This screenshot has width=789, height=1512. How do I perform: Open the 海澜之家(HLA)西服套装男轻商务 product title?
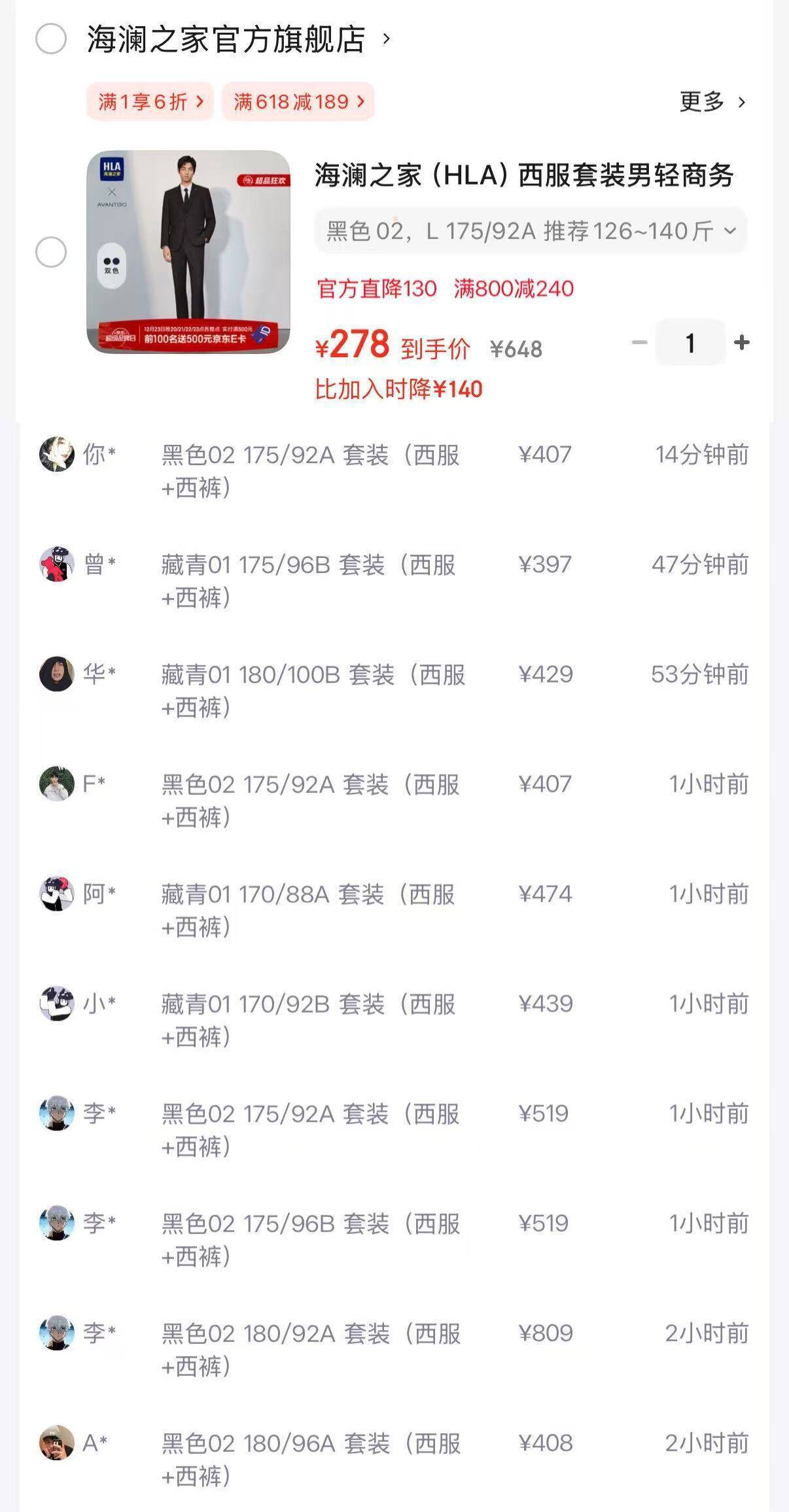click(x=524, y=175)
